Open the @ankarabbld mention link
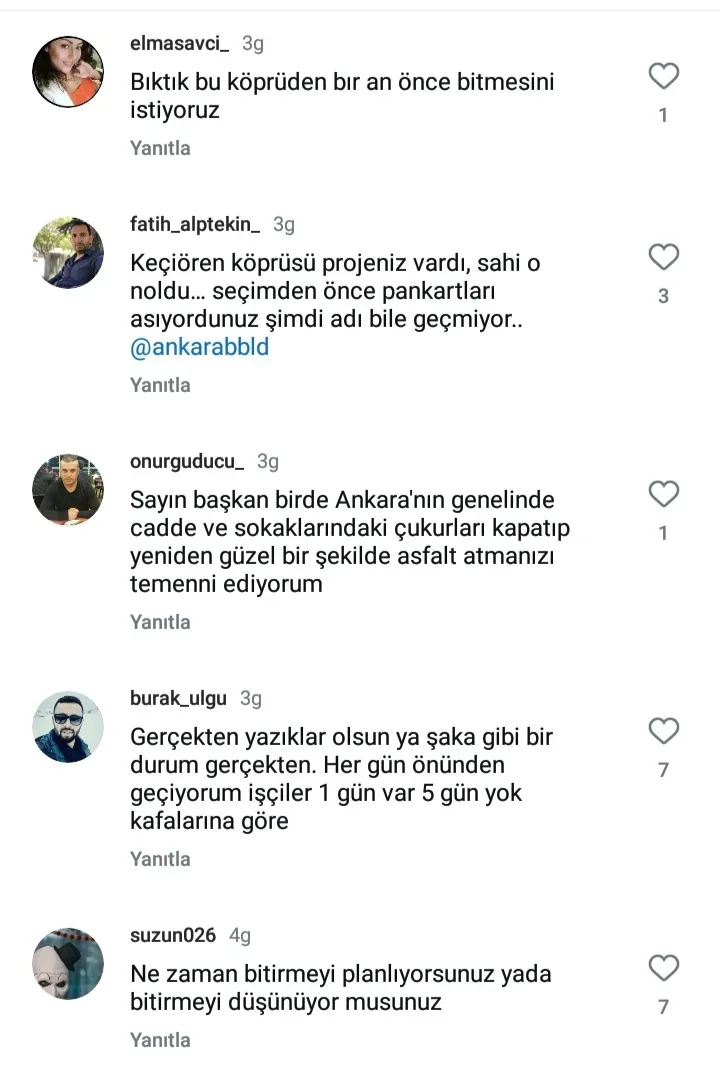 tap(200, 348)
